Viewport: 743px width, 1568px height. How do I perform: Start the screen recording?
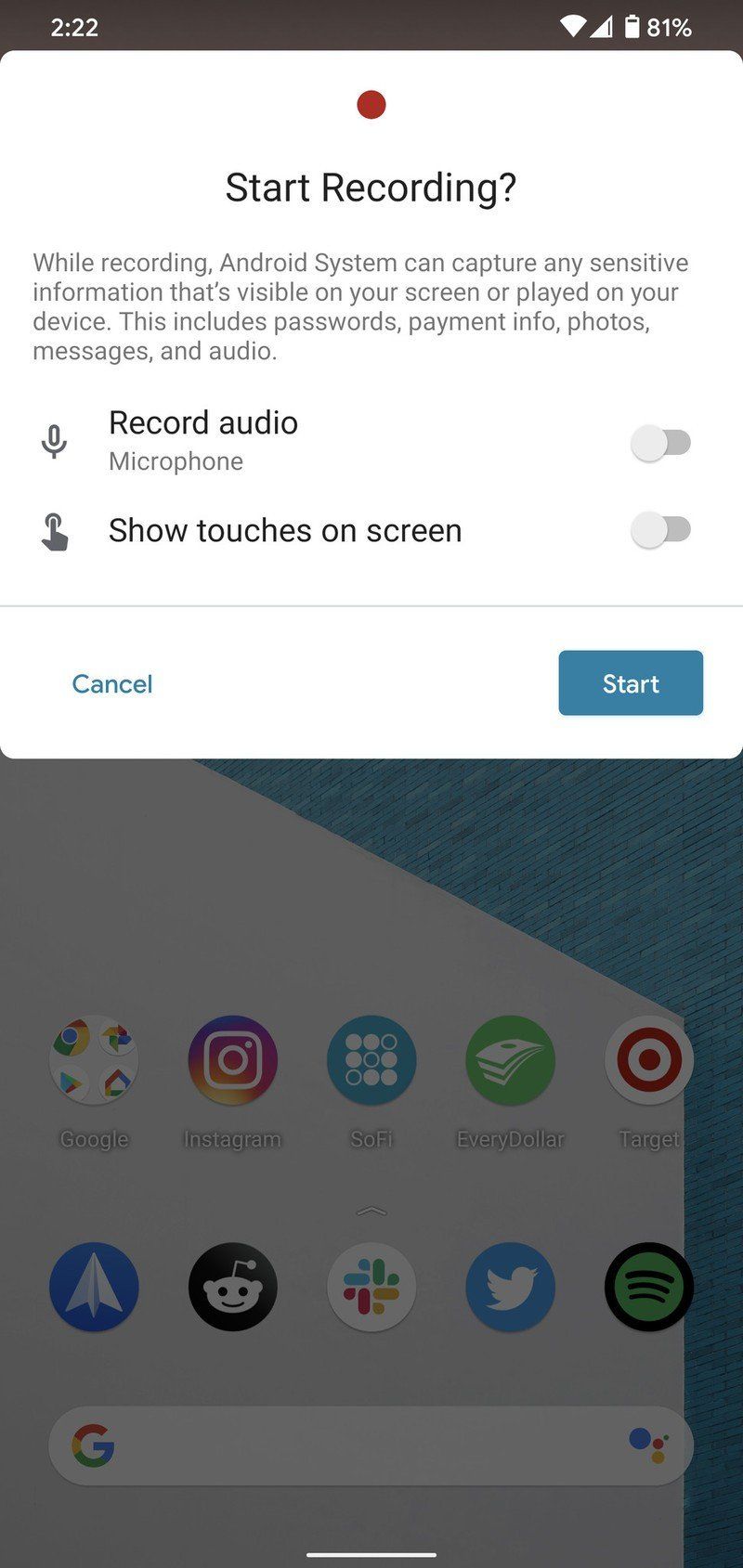coord(630,683)
